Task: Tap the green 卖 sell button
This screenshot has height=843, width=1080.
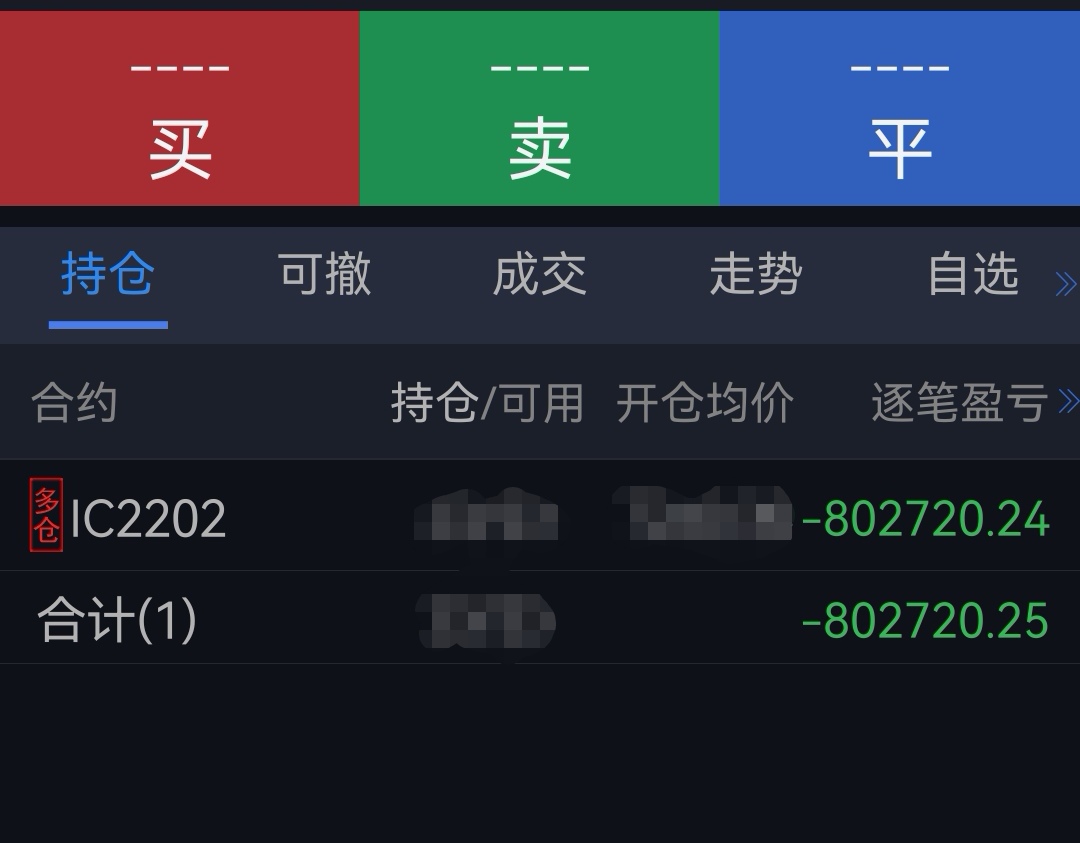Action: 539,108
